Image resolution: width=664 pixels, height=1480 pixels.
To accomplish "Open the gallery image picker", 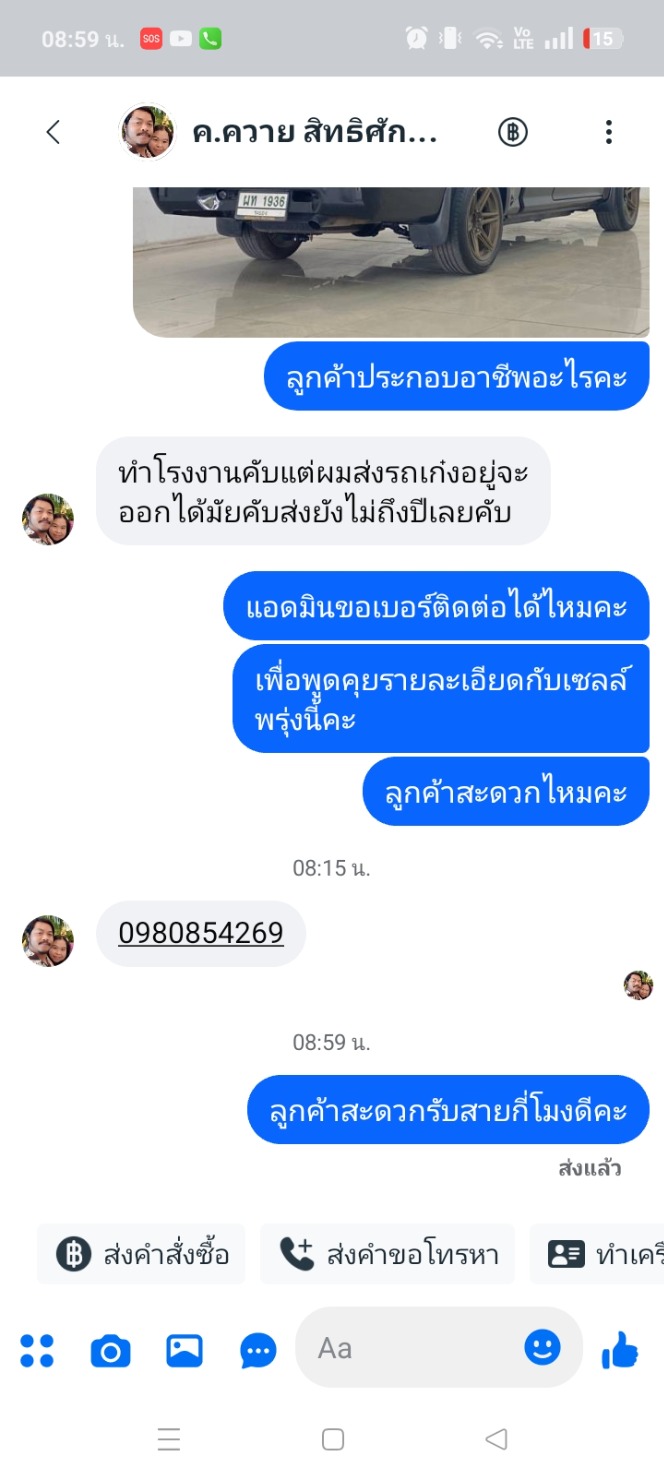I will tap(185, 1351).
